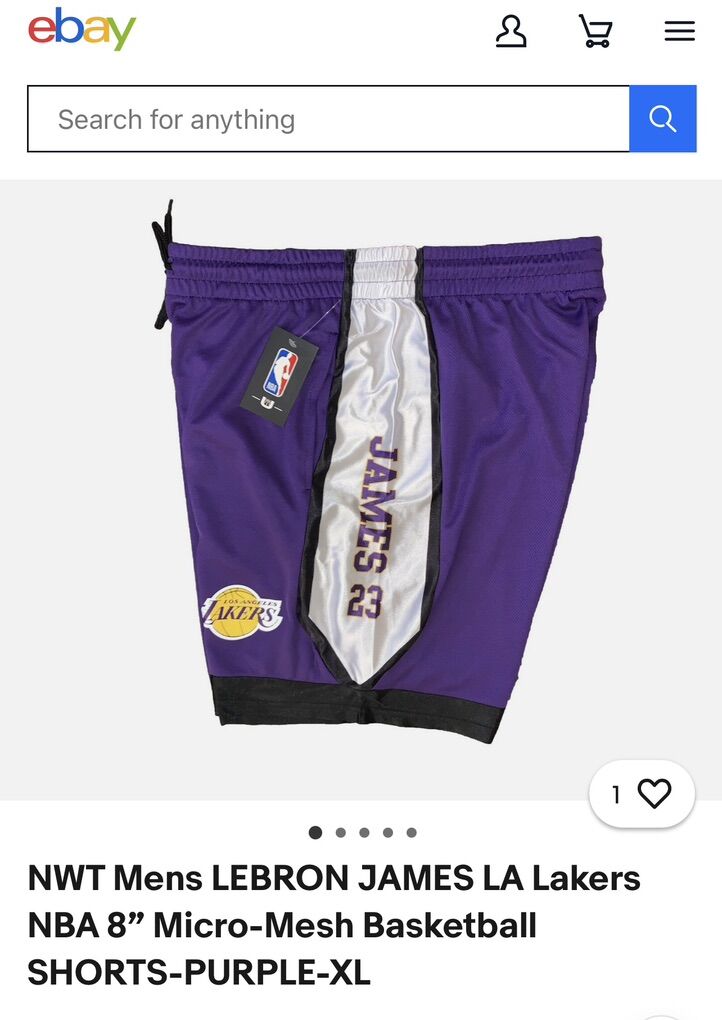722x1020 pixels.
Task: Open the account profile icon
Action: pos(511,31)
